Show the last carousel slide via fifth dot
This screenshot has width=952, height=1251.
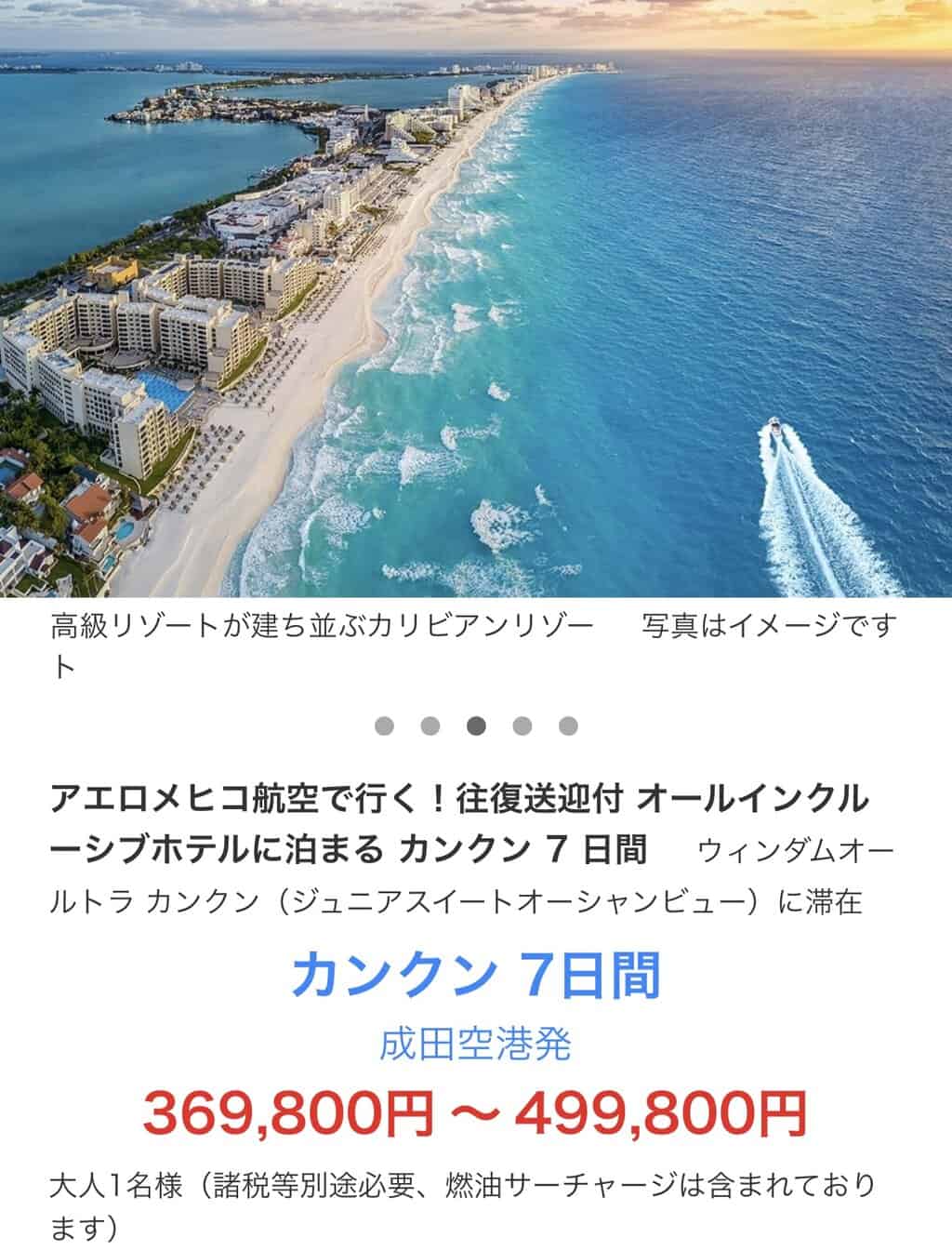point(568,725)
